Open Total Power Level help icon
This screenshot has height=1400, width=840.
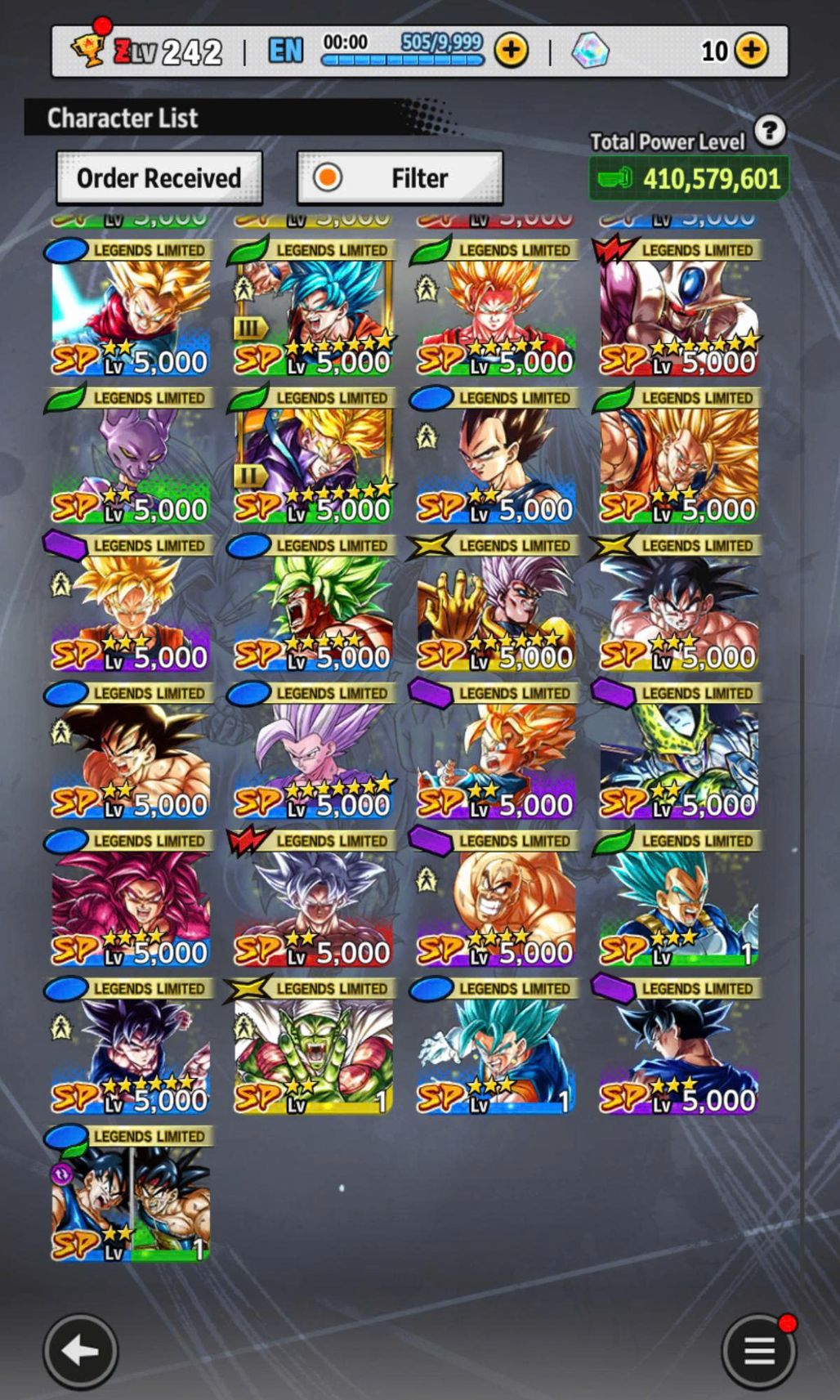(770, 131)
